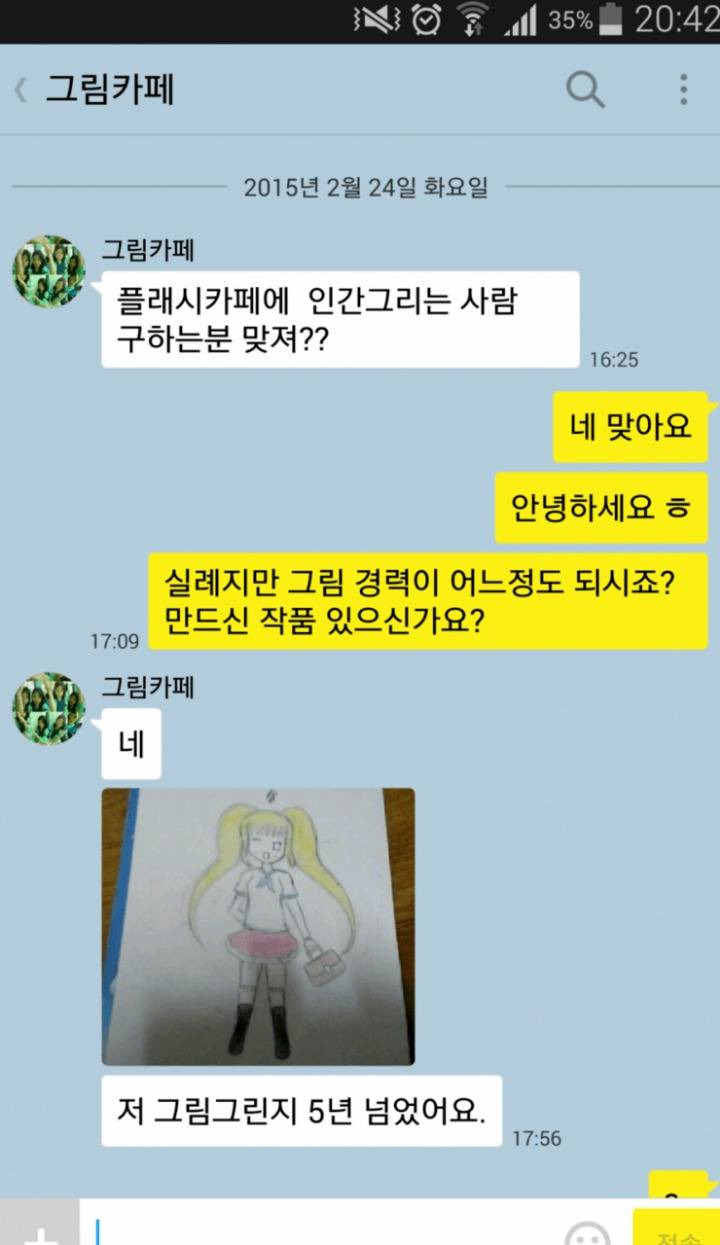This screenshot has height=1245, width=720.
Task: View the shared drawing image
Action: 258,926
